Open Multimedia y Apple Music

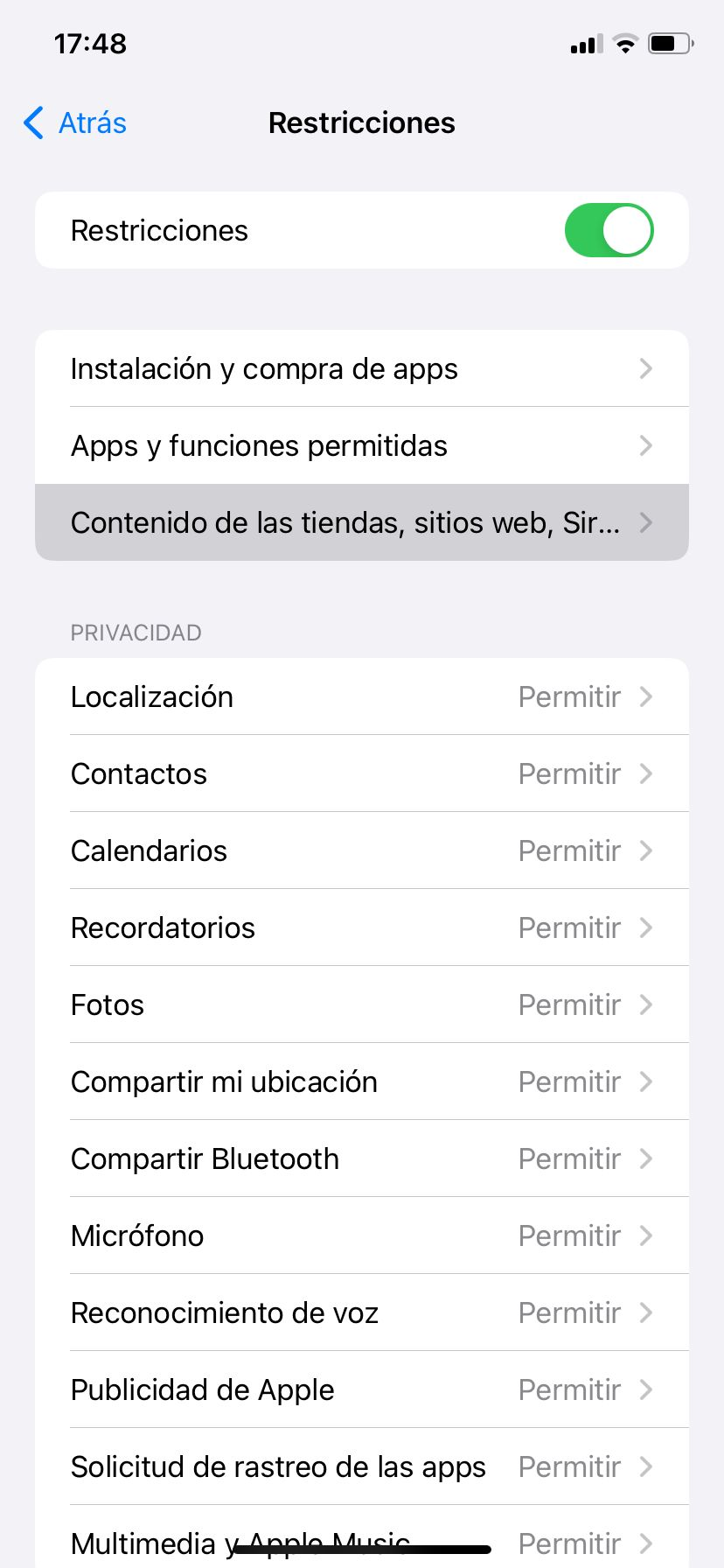[361, 1540]
